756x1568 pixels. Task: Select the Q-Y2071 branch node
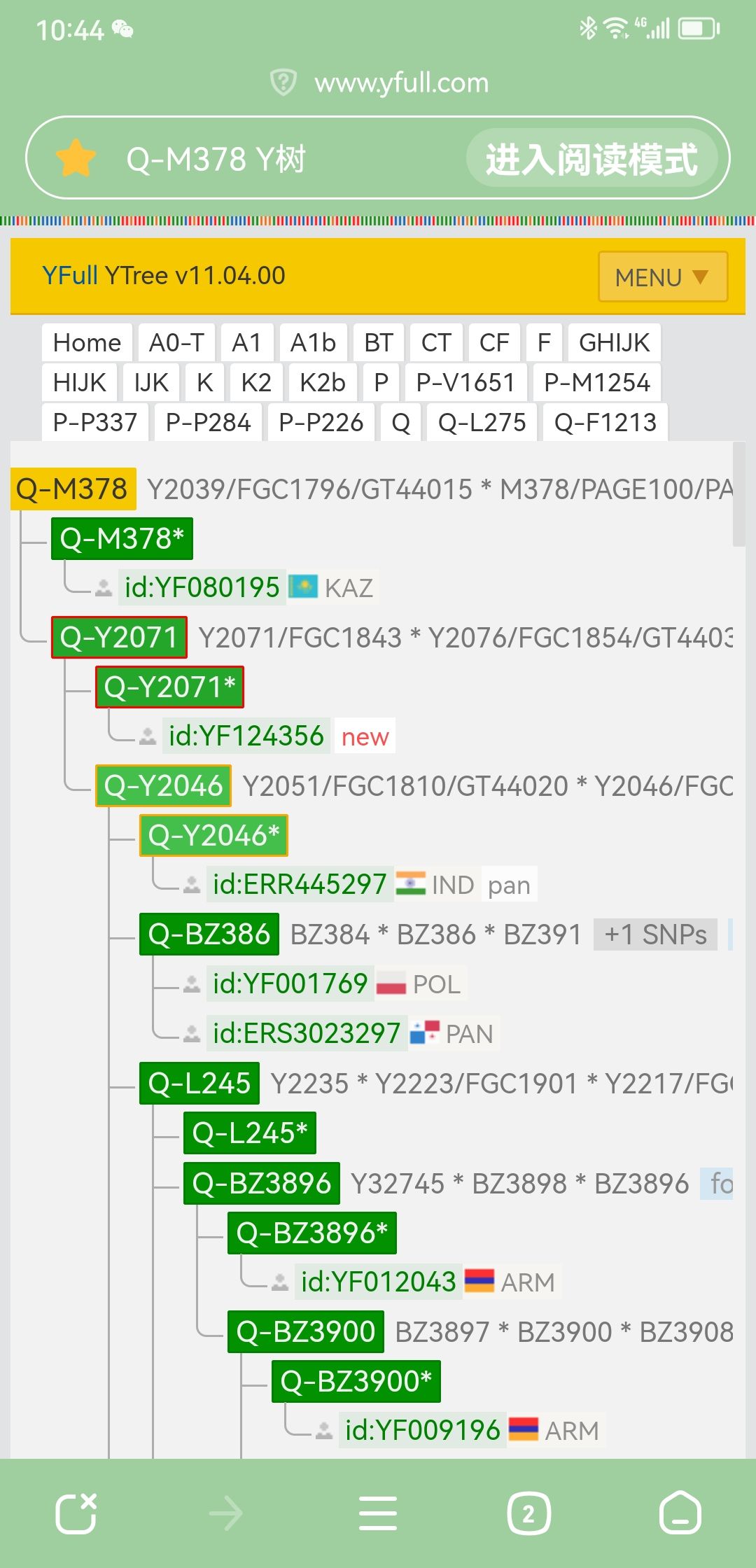[x=119, y=637]
